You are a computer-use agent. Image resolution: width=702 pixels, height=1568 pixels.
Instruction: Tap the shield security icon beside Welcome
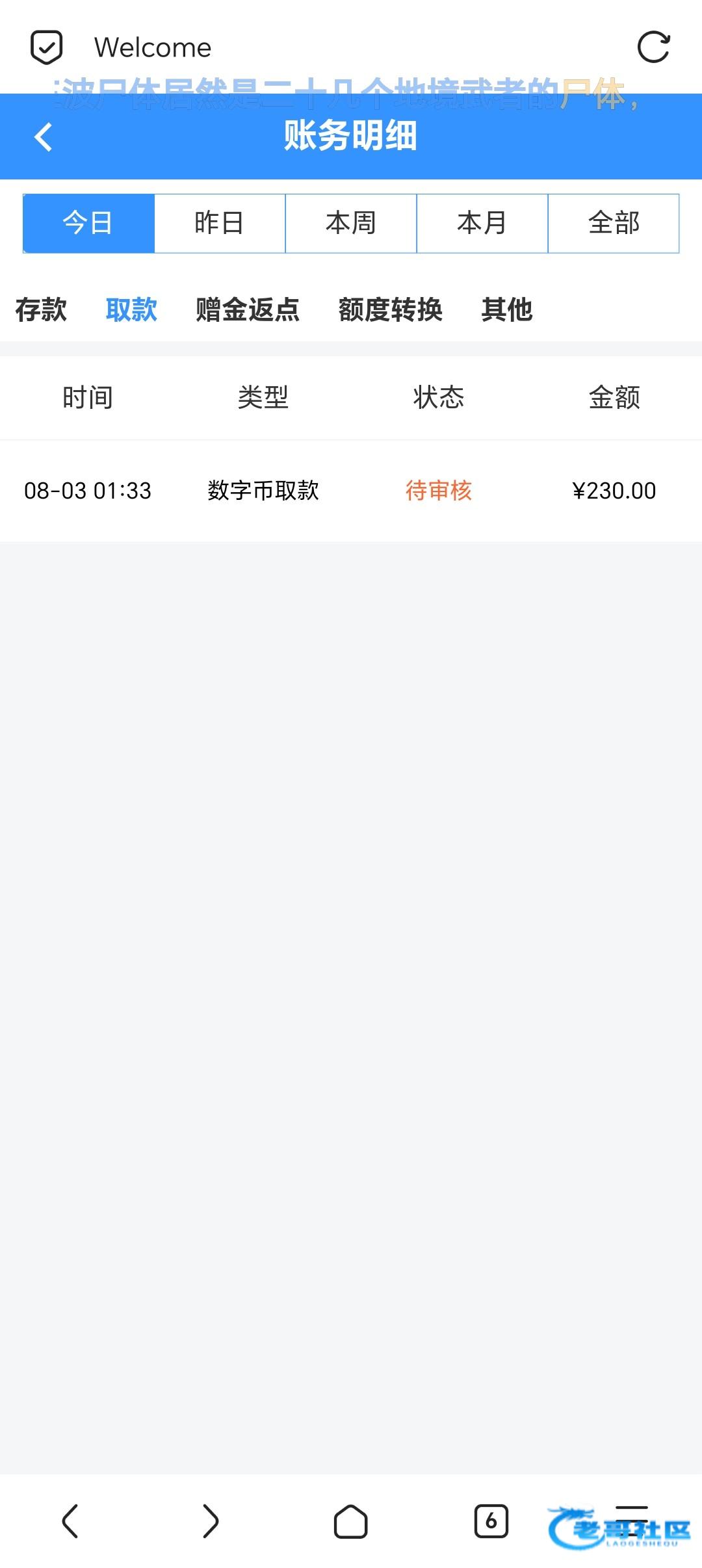(47, 47)
